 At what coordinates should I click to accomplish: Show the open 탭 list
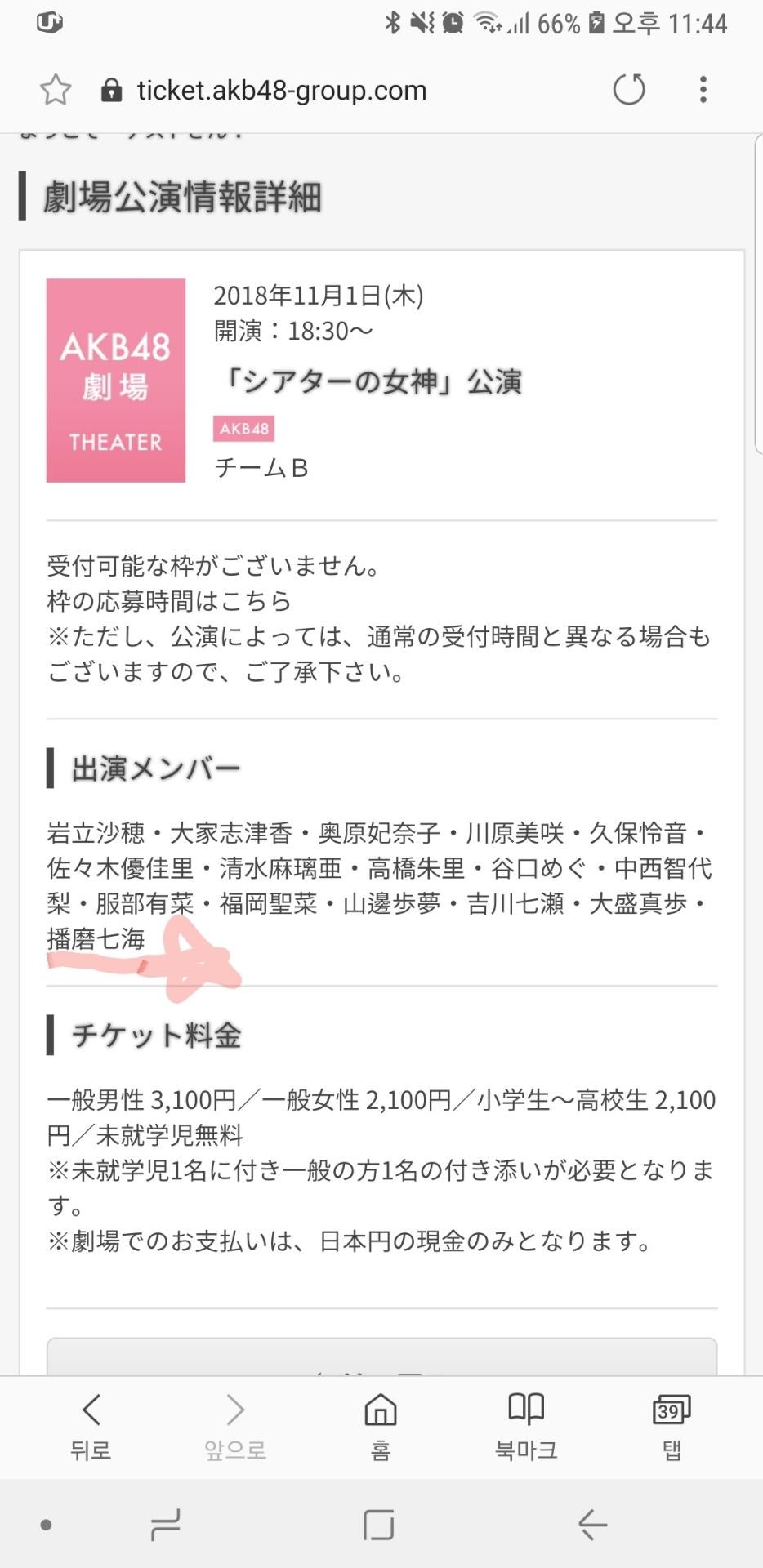[x=672, y=1426]
